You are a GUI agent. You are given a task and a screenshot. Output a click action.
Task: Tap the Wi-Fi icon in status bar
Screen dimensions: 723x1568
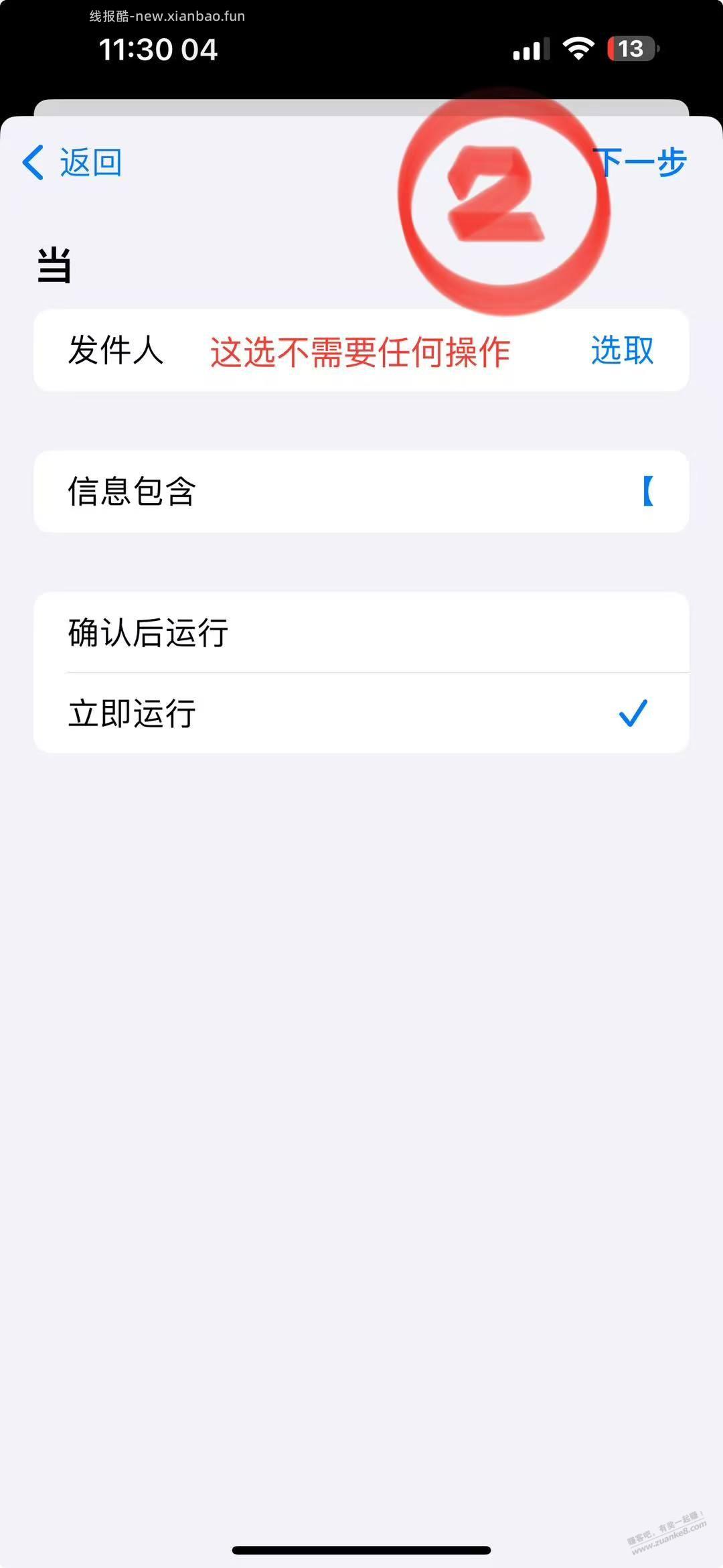coord(577,48)
